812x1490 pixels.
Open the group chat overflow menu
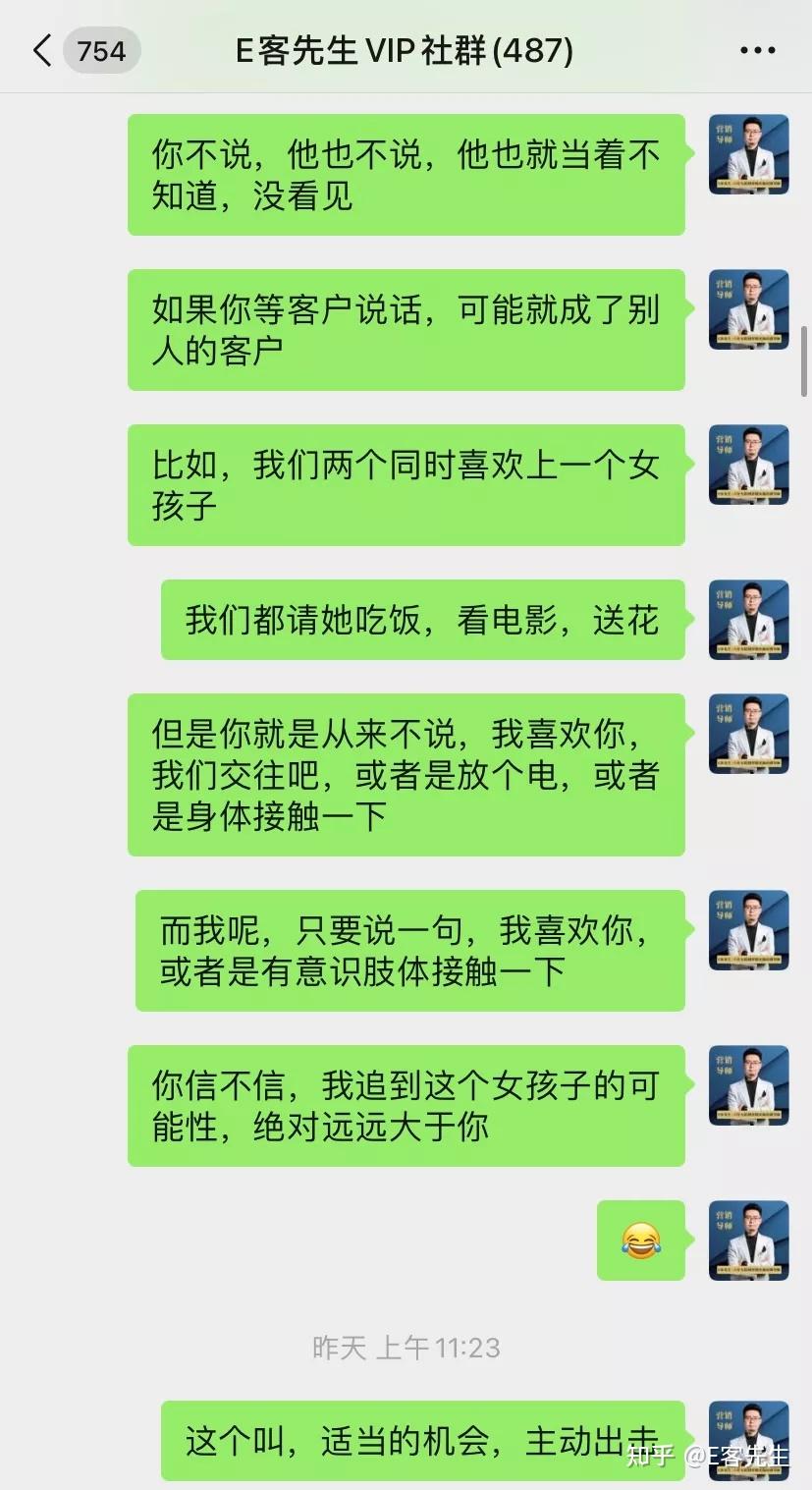pos(757,51)
